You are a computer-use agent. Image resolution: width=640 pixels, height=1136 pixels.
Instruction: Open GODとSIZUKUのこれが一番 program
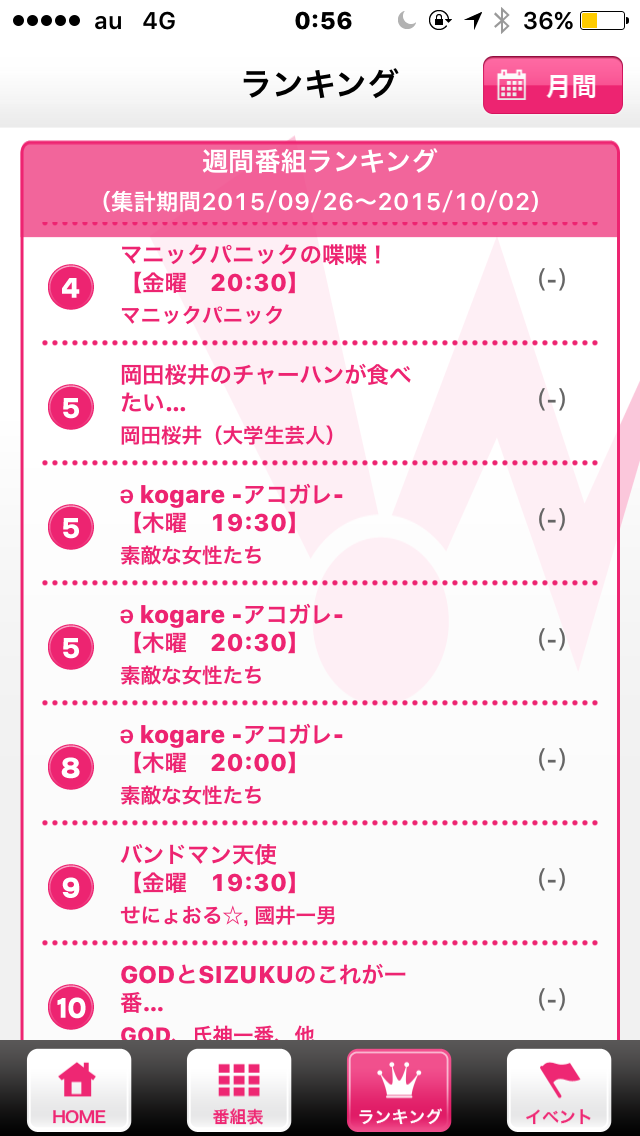pos(320,1000)
